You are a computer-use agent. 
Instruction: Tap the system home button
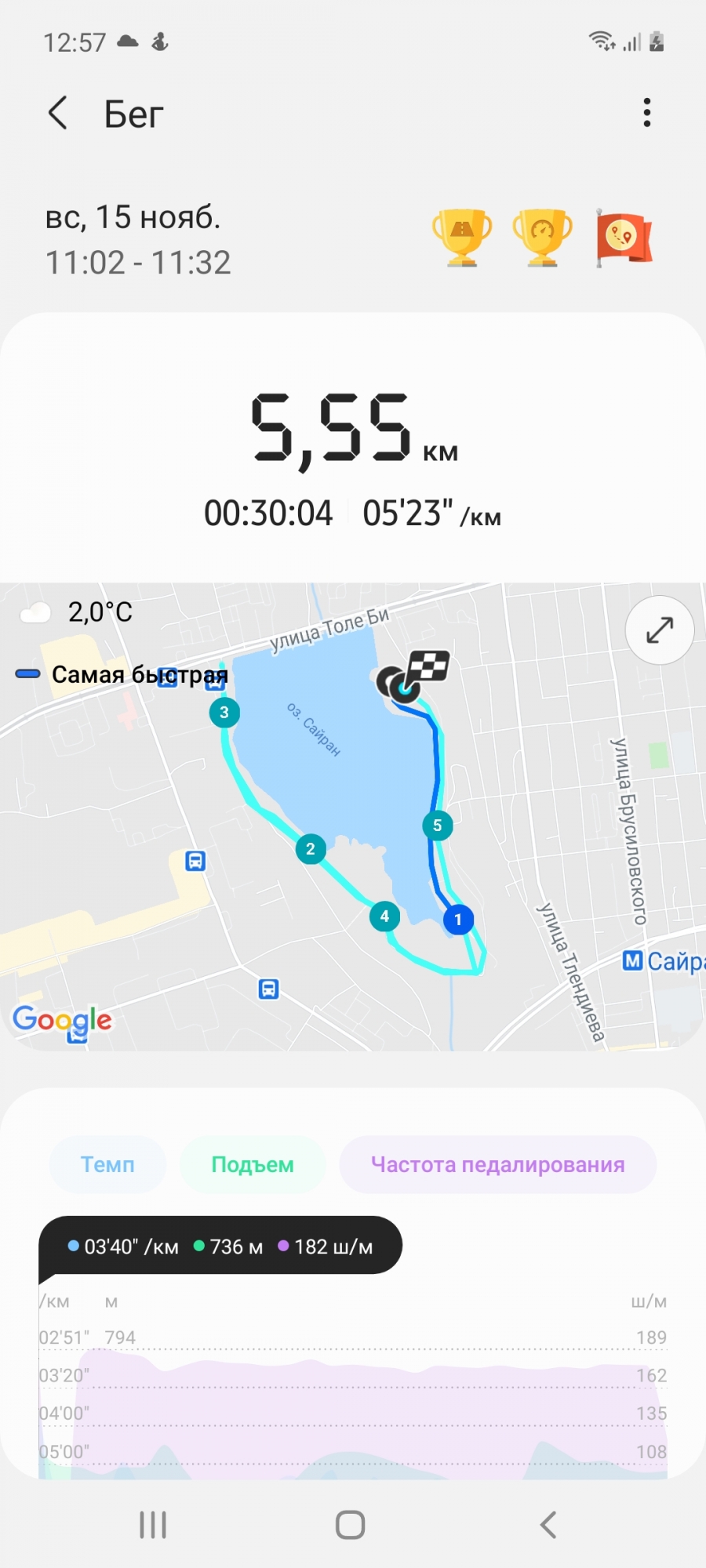pyautogui.click(x=351, y=1525)
